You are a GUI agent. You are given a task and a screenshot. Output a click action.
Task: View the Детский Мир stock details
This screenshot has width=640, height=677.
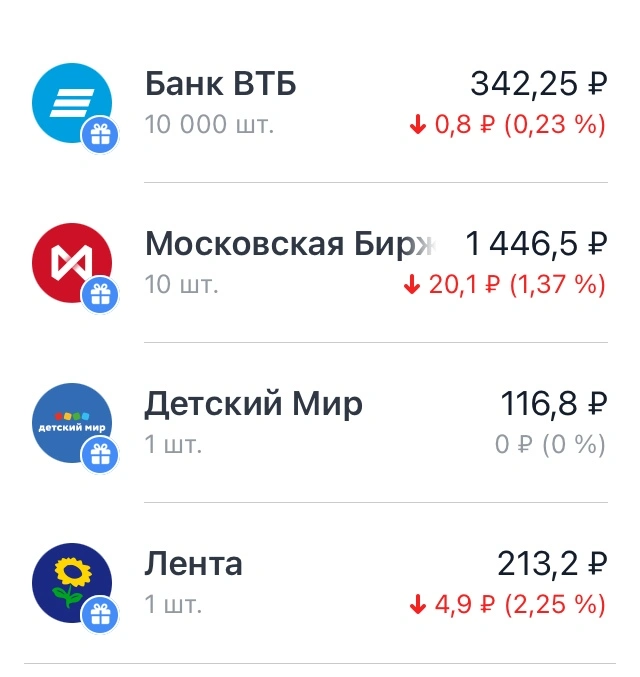[320, 423]
